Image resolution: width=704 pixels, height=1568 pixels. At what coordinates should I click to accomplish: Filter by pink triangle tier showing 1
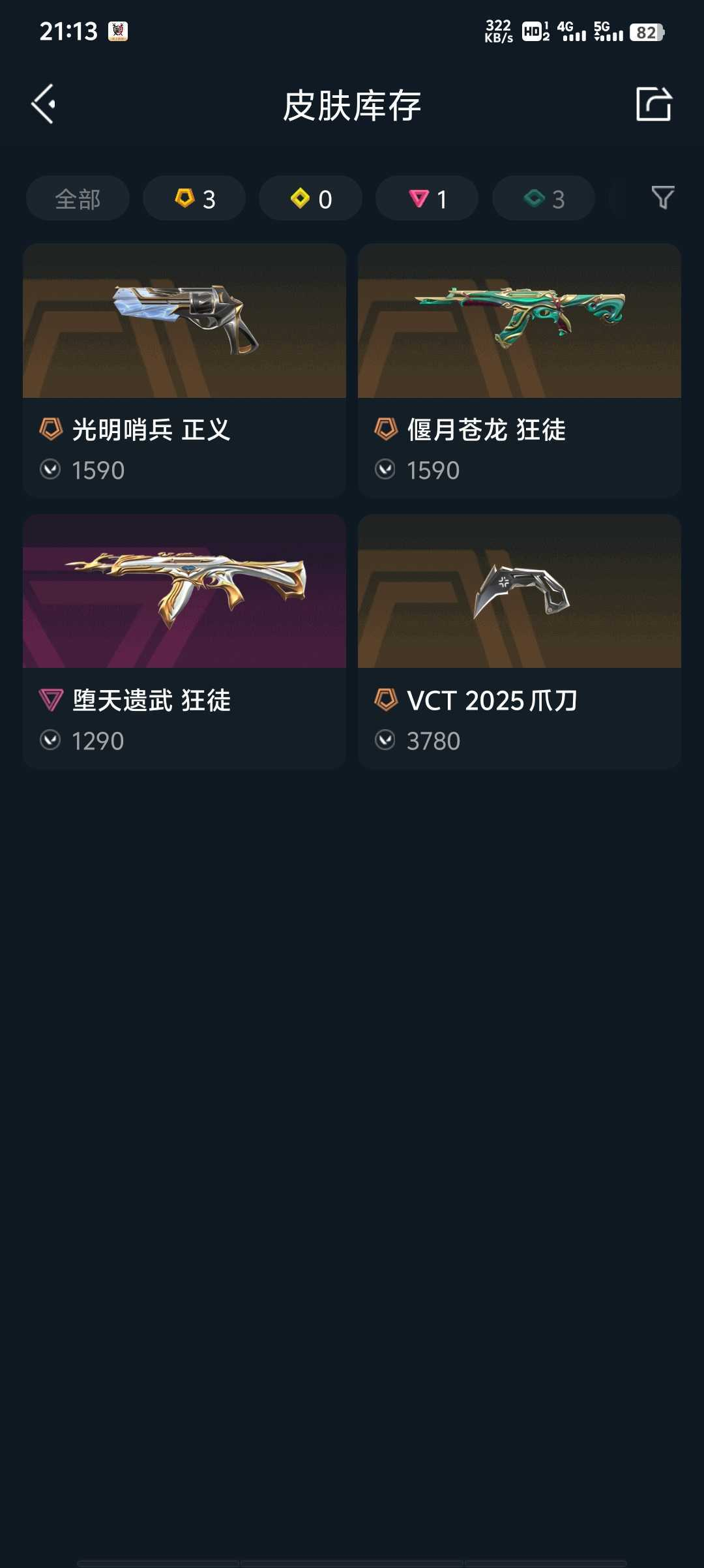tap(427, 198)
